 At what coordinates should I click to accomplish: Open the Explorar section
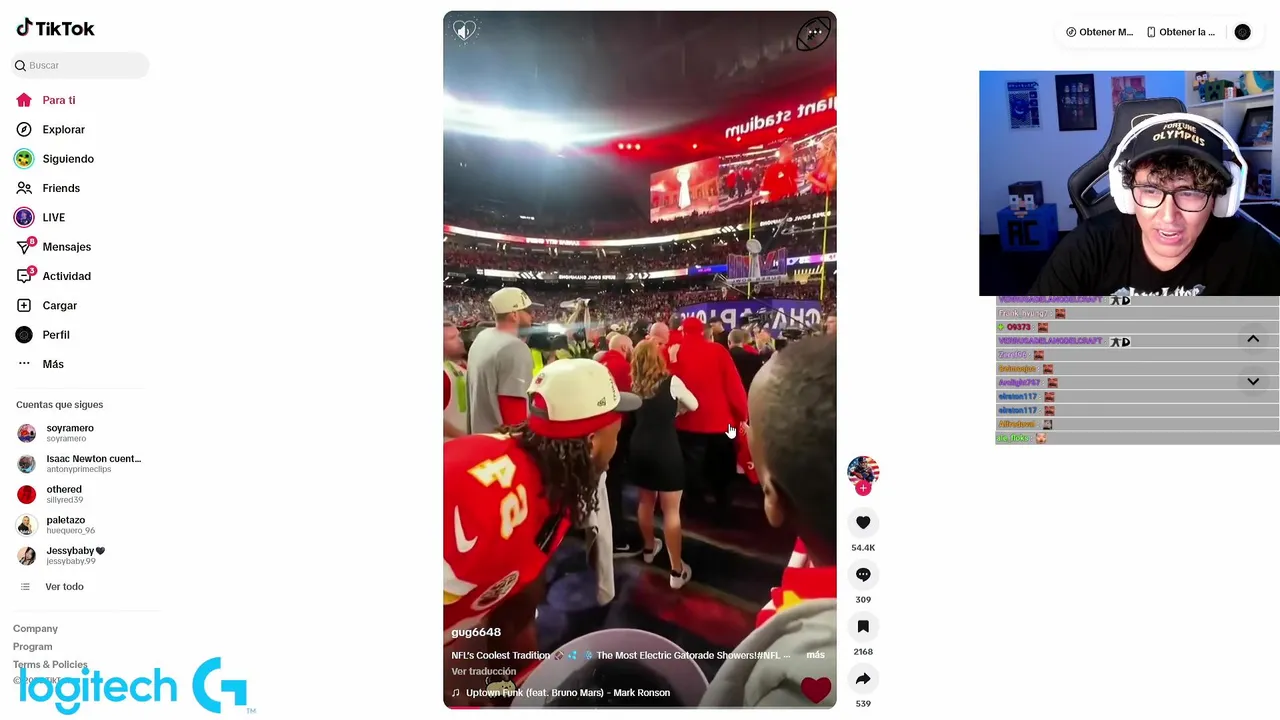click(63, 130)
